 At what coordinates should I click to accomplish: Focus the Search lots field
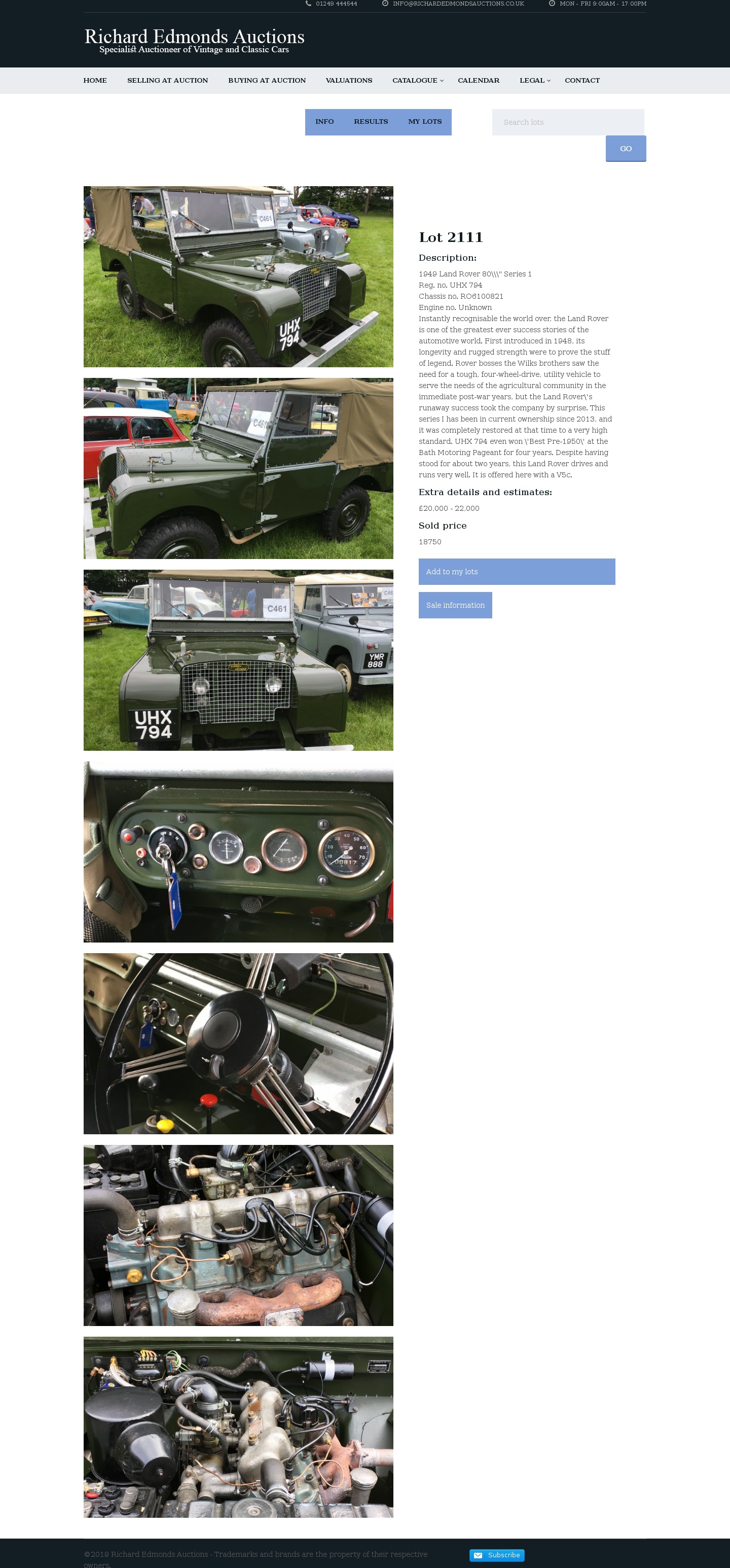[568, 122]
